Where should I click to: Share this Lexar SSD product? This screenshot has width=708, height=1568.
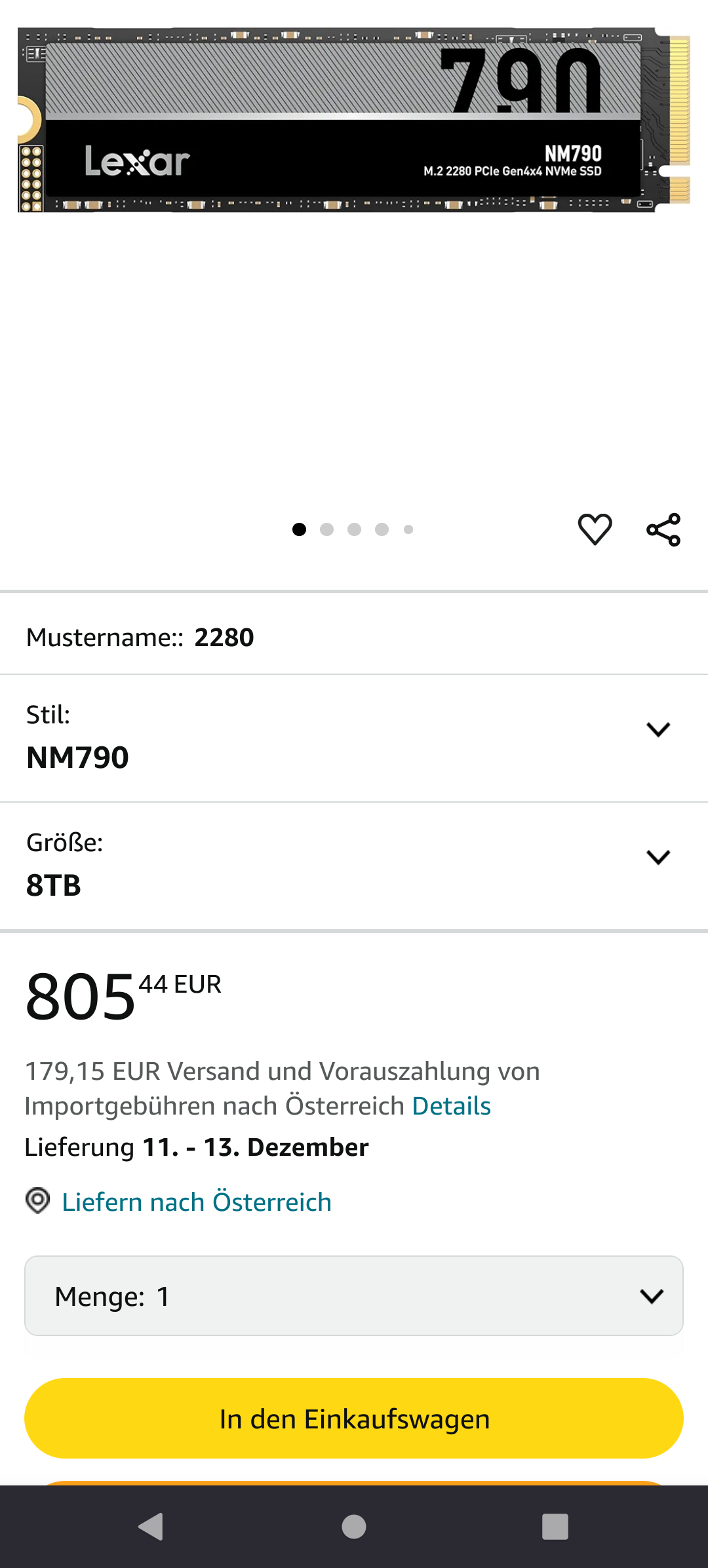[663, 529]
